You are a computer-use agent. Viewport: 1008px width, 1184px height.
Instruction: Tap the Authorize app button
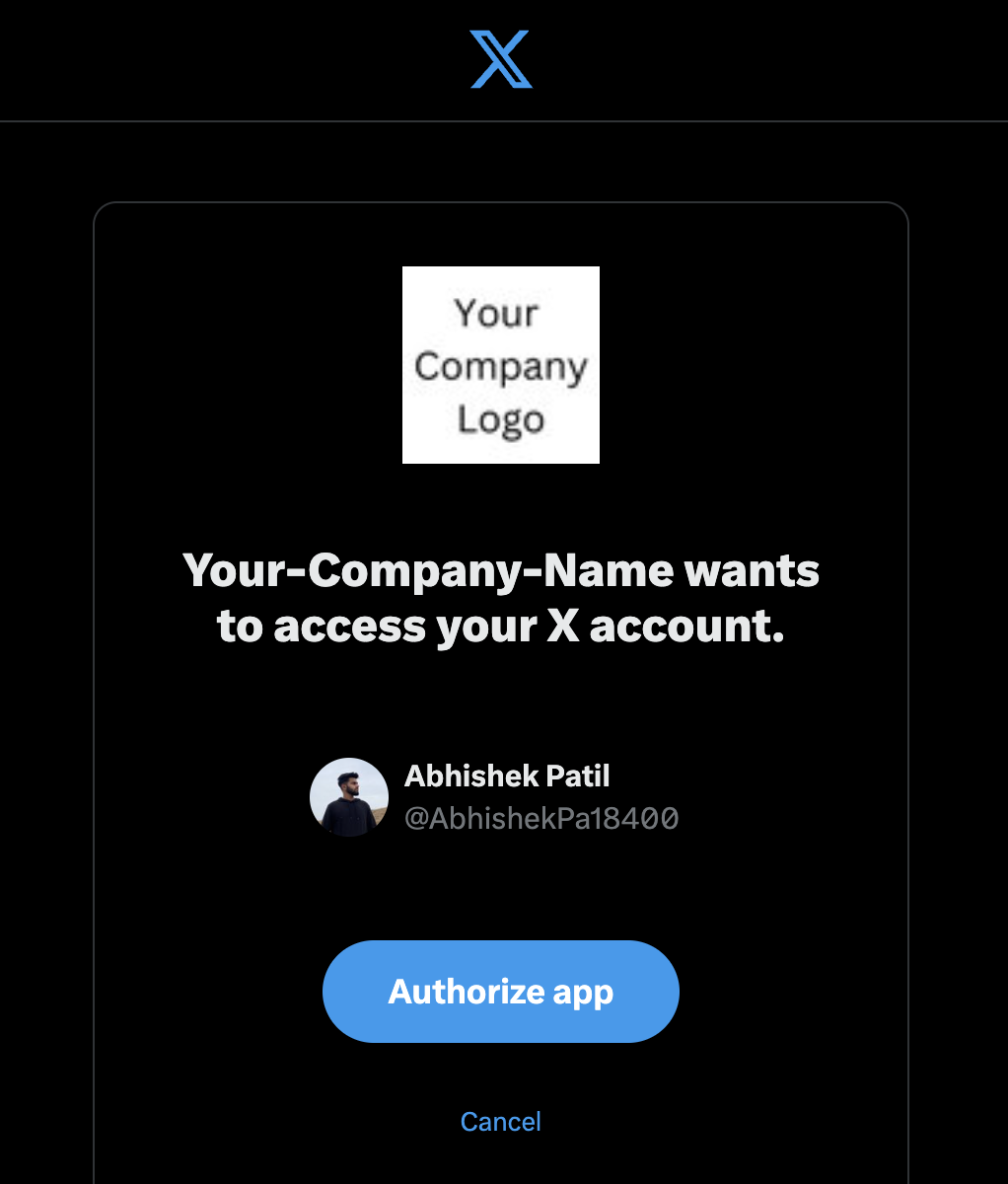click(x=501, y=992)
